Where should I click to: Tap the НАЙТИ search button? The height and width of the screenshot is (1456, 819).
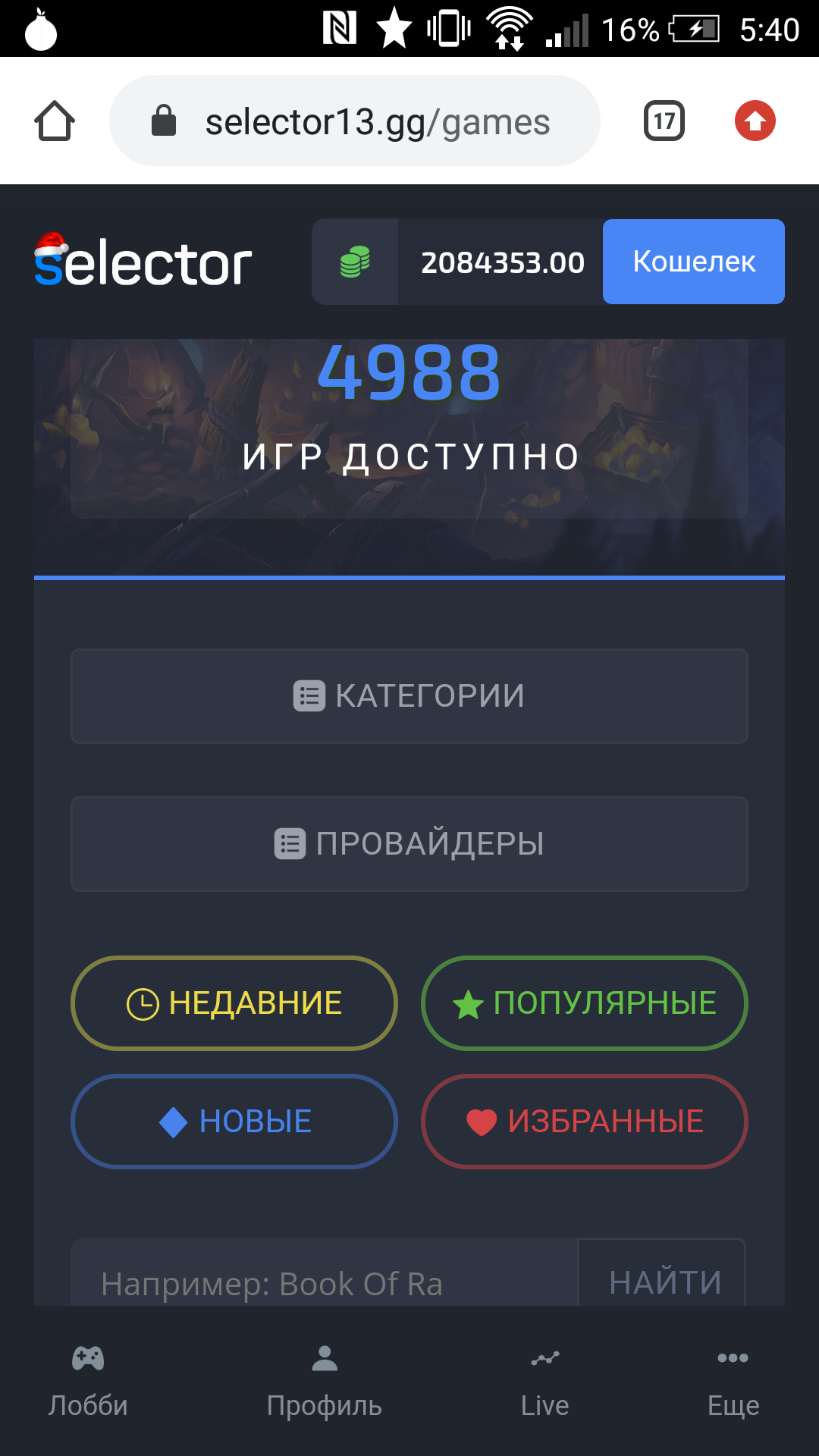[x=664, y=1280]
